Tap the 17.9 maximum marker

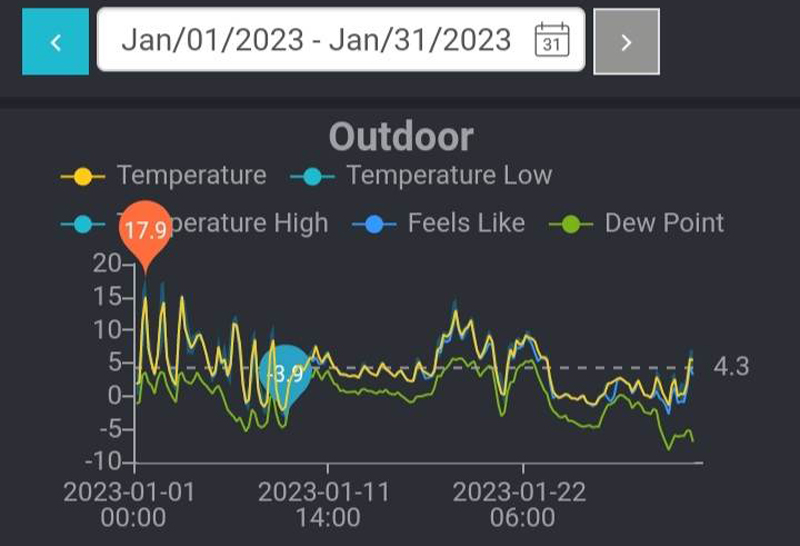coord(145,232)
